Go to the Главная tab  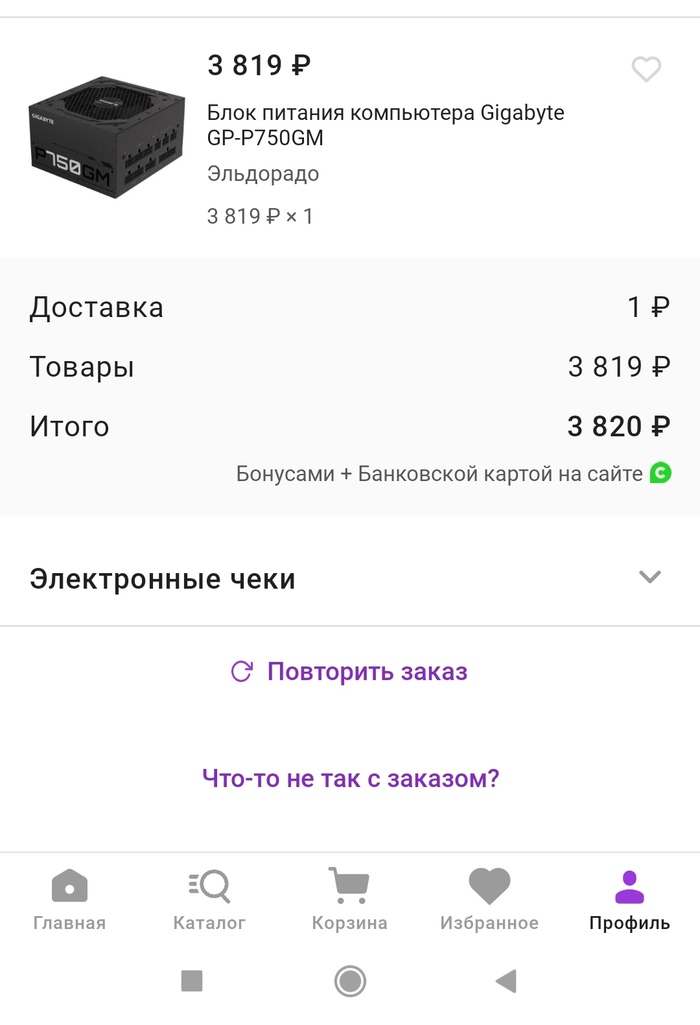pos(69,900)
